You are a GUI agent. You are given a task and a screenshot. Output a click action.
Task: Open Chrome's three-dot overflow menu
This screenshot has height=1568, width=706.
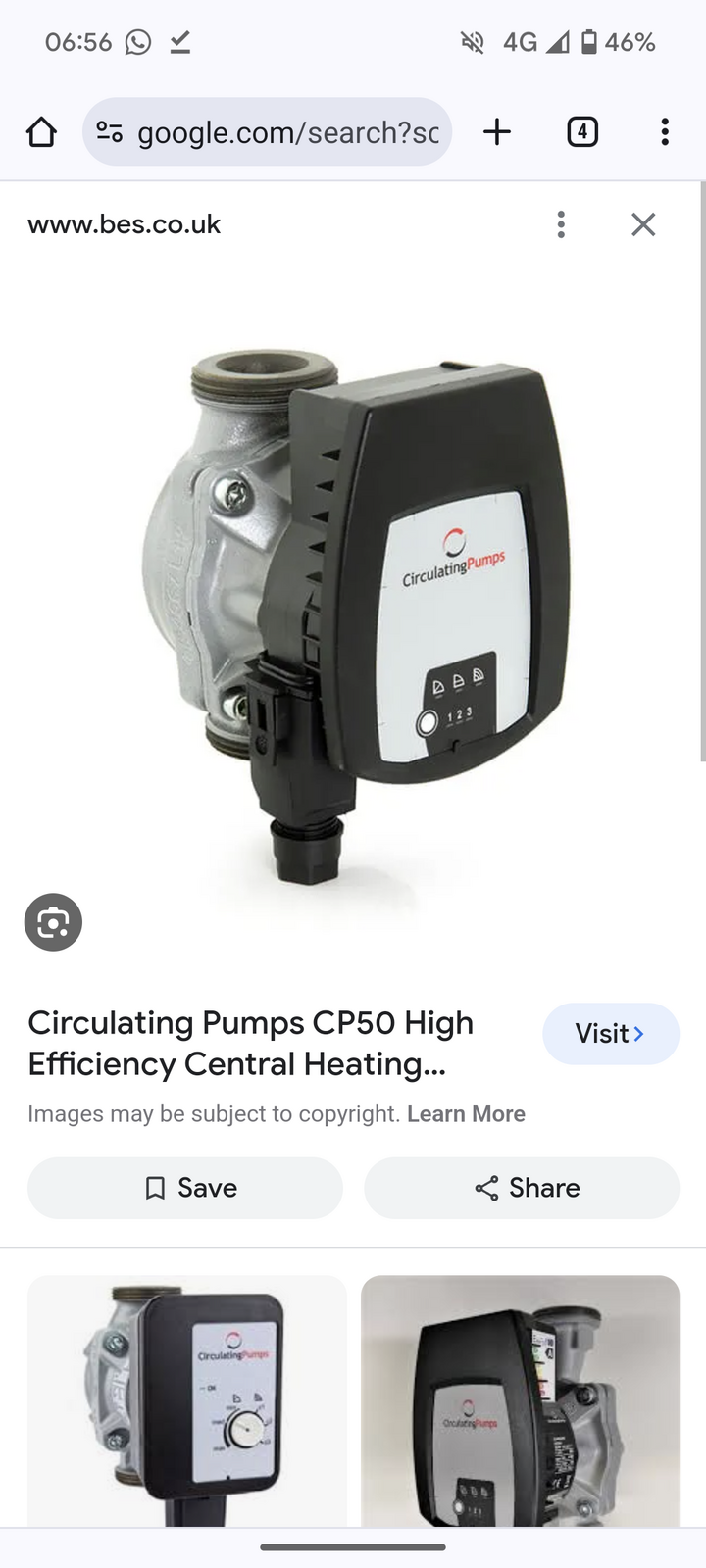tap(665, 131)
